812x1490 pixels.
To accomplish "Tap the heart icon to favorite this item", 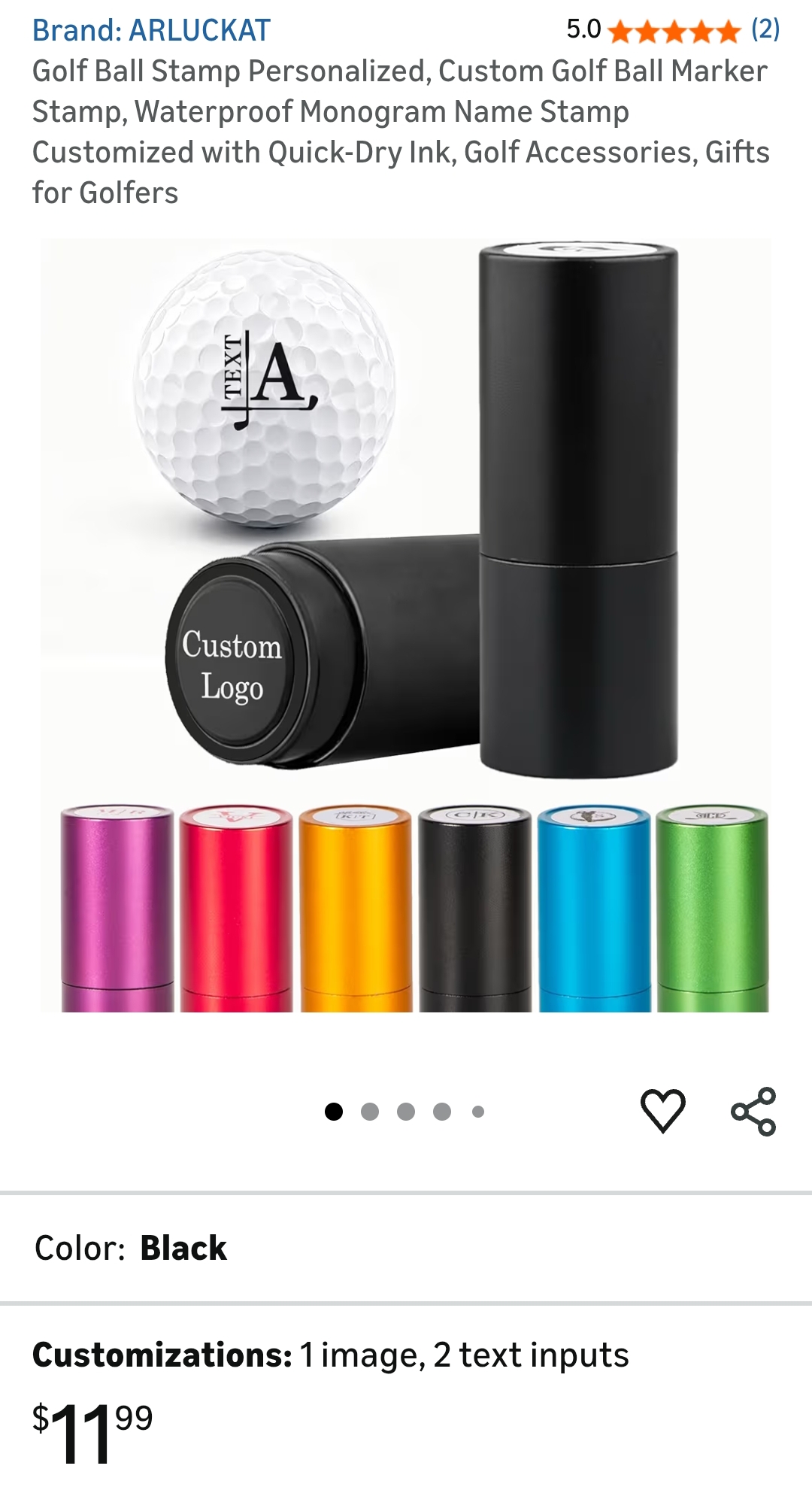I will (664, 1112).
